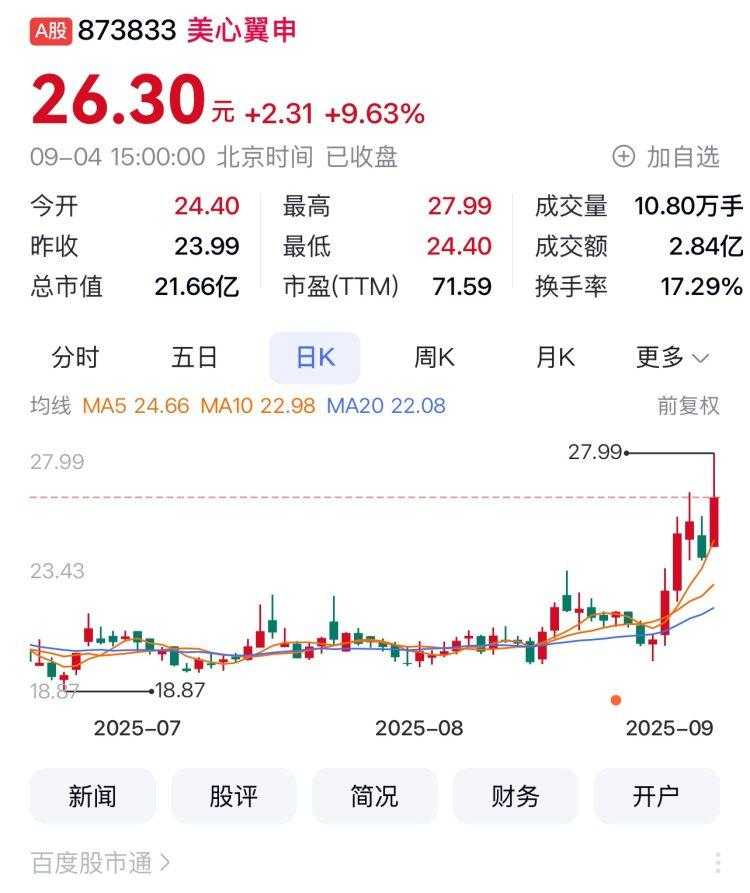The width and height of the screenshot is (750, 893).
Task: View 股评 stock commentary
Action: click(234, 796)
